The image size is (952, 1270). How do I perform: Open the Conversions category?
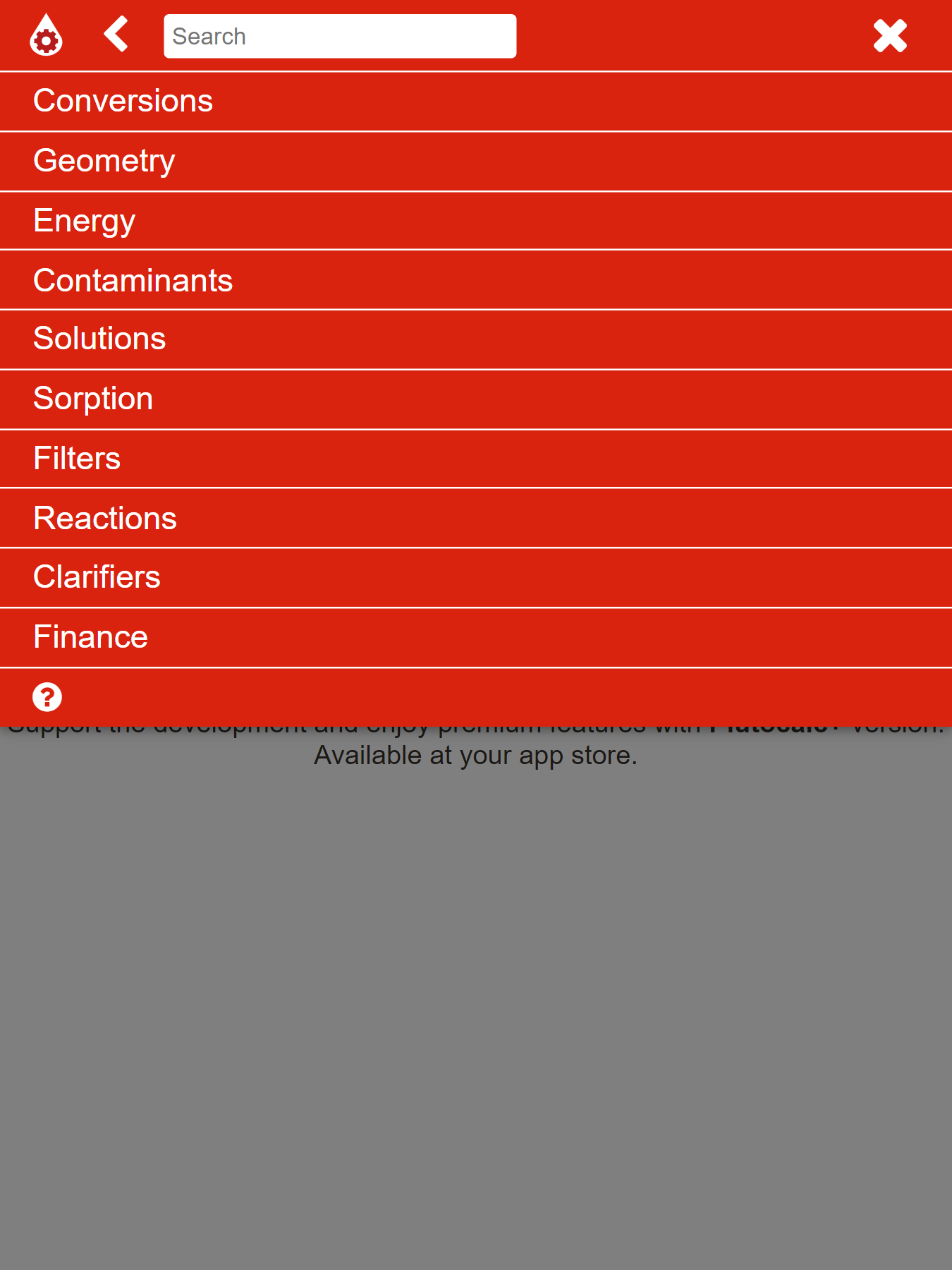[x=476, y=101]
